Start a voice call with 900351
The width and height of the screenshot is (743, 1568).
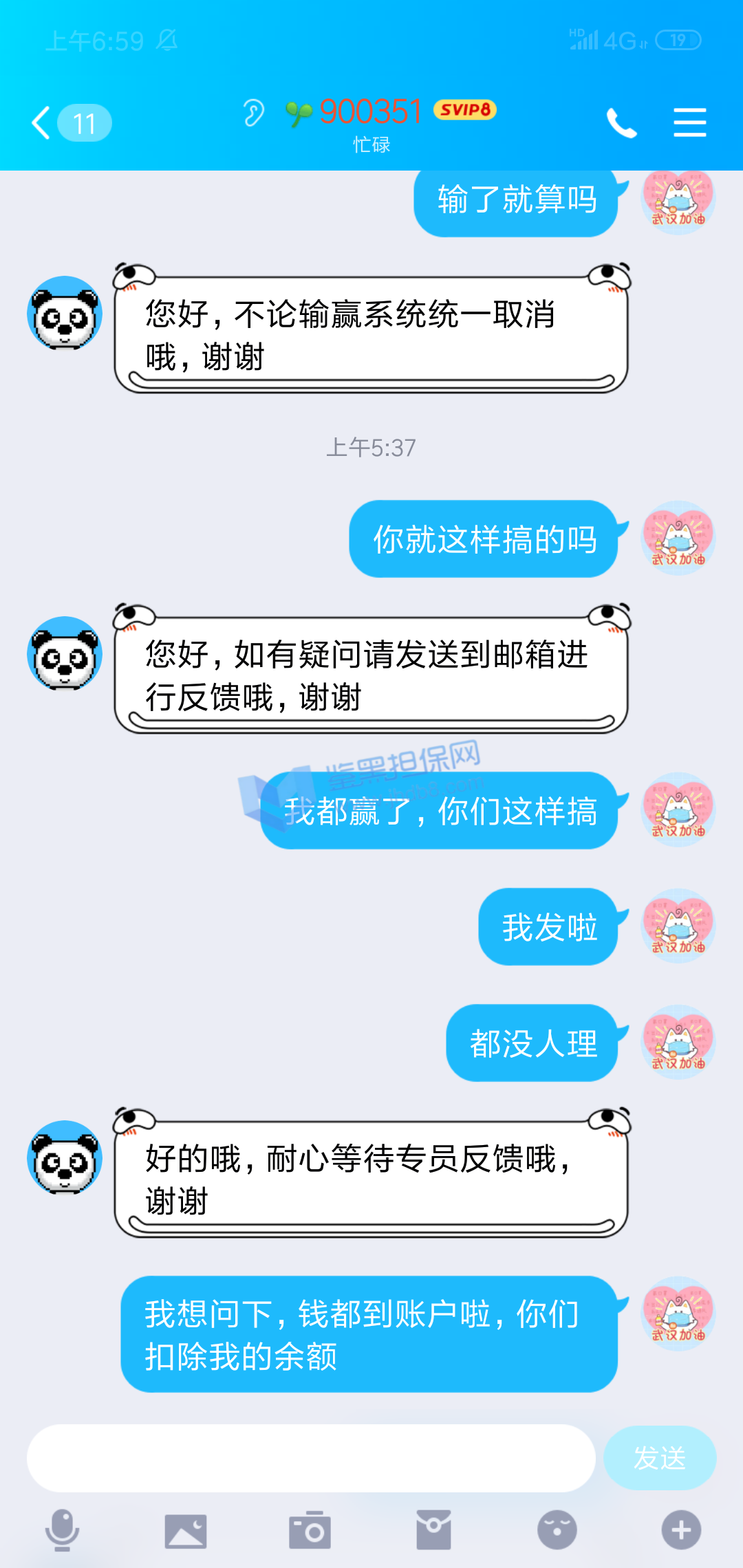(621, 123)
